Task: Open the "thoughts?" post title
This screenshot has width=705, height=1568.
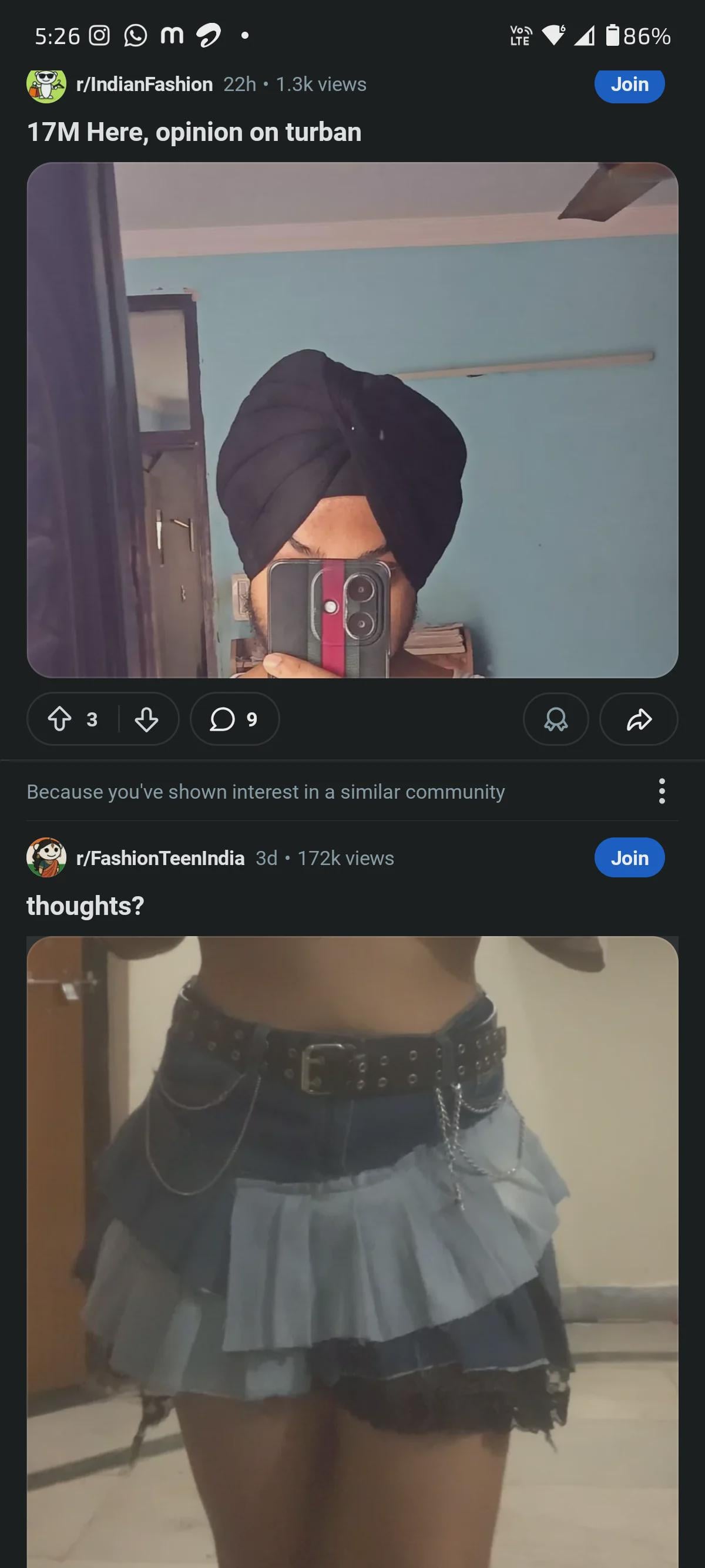Action: point(85,906)
